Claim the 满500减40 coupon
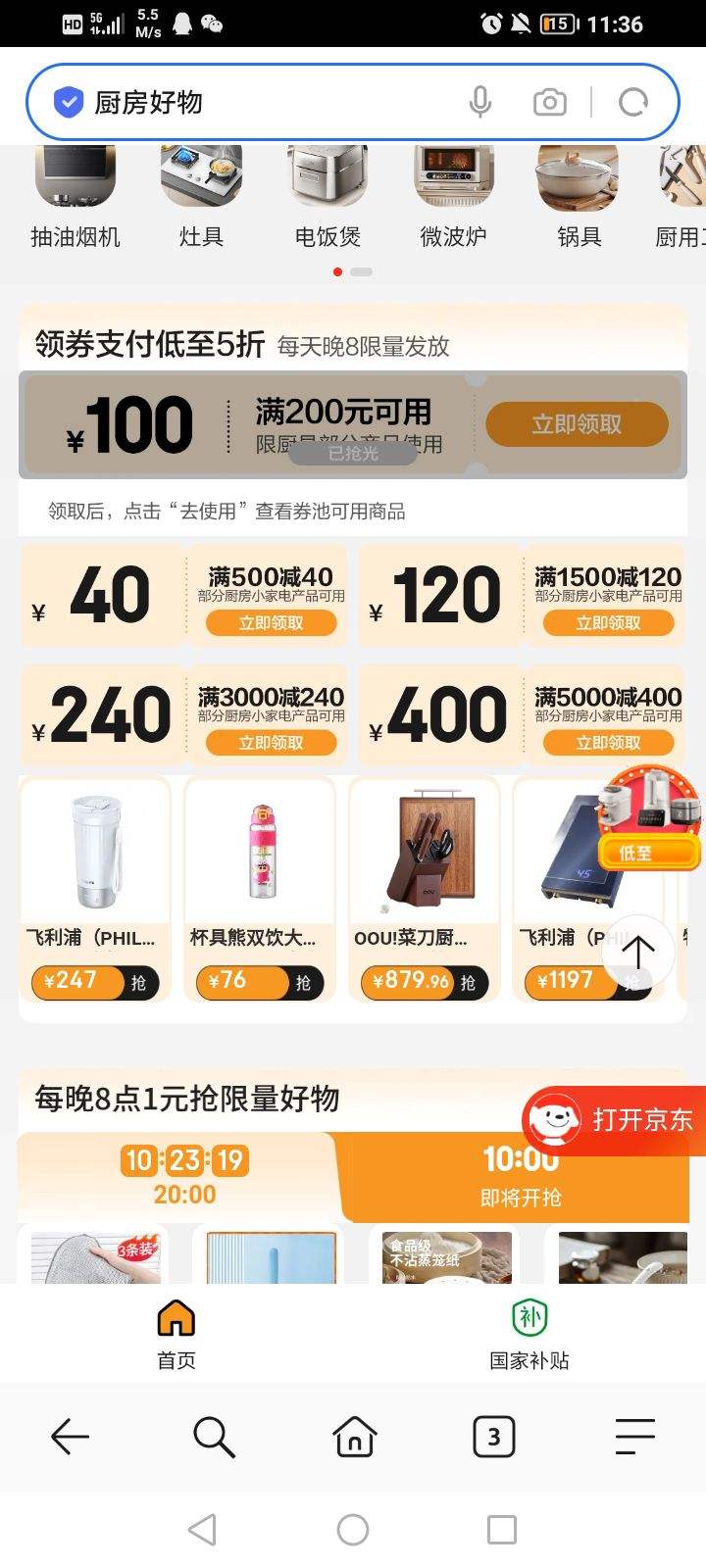 (x=272, y=622)
